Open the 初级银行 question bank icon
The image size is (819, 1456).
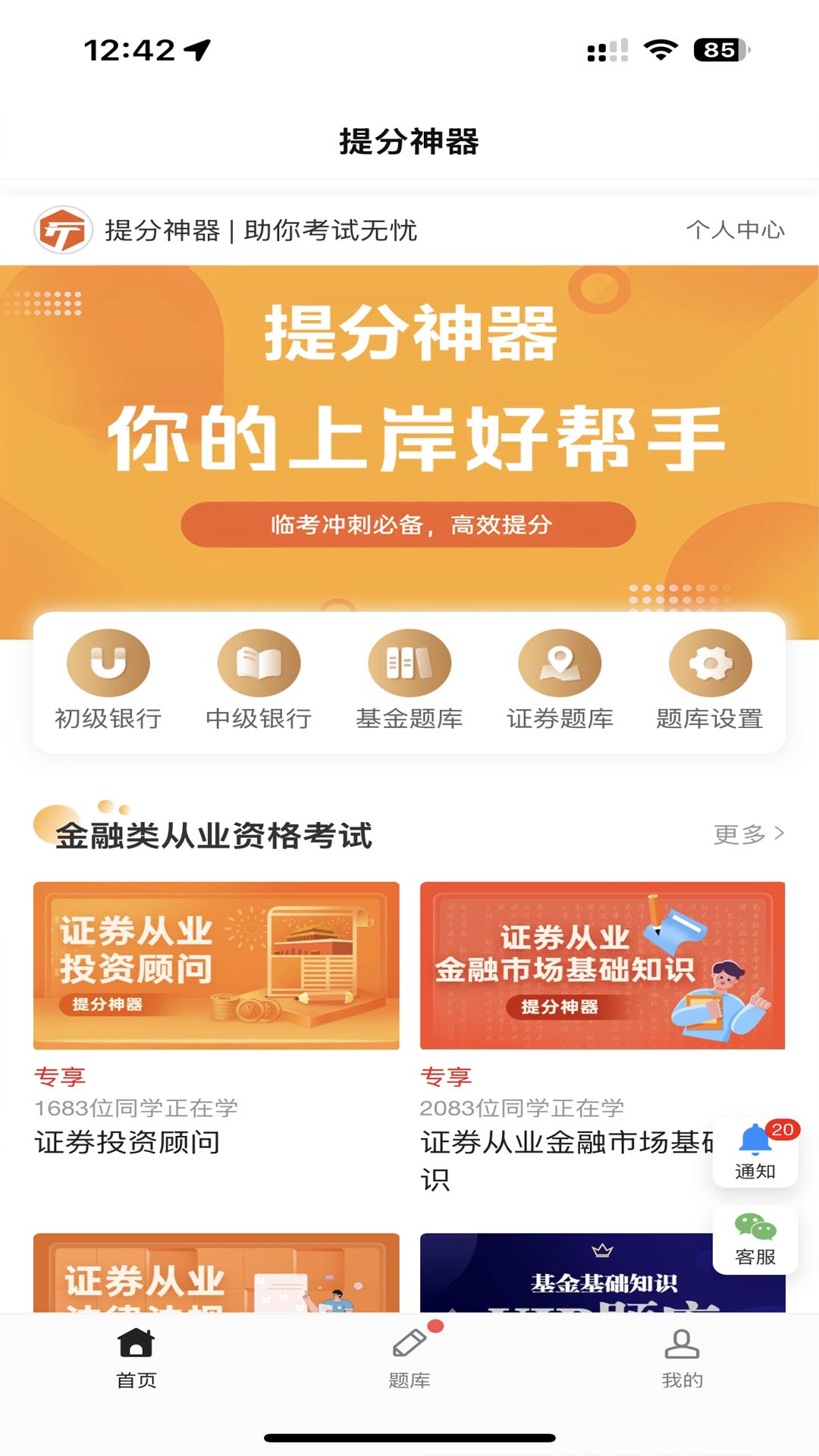108,662
